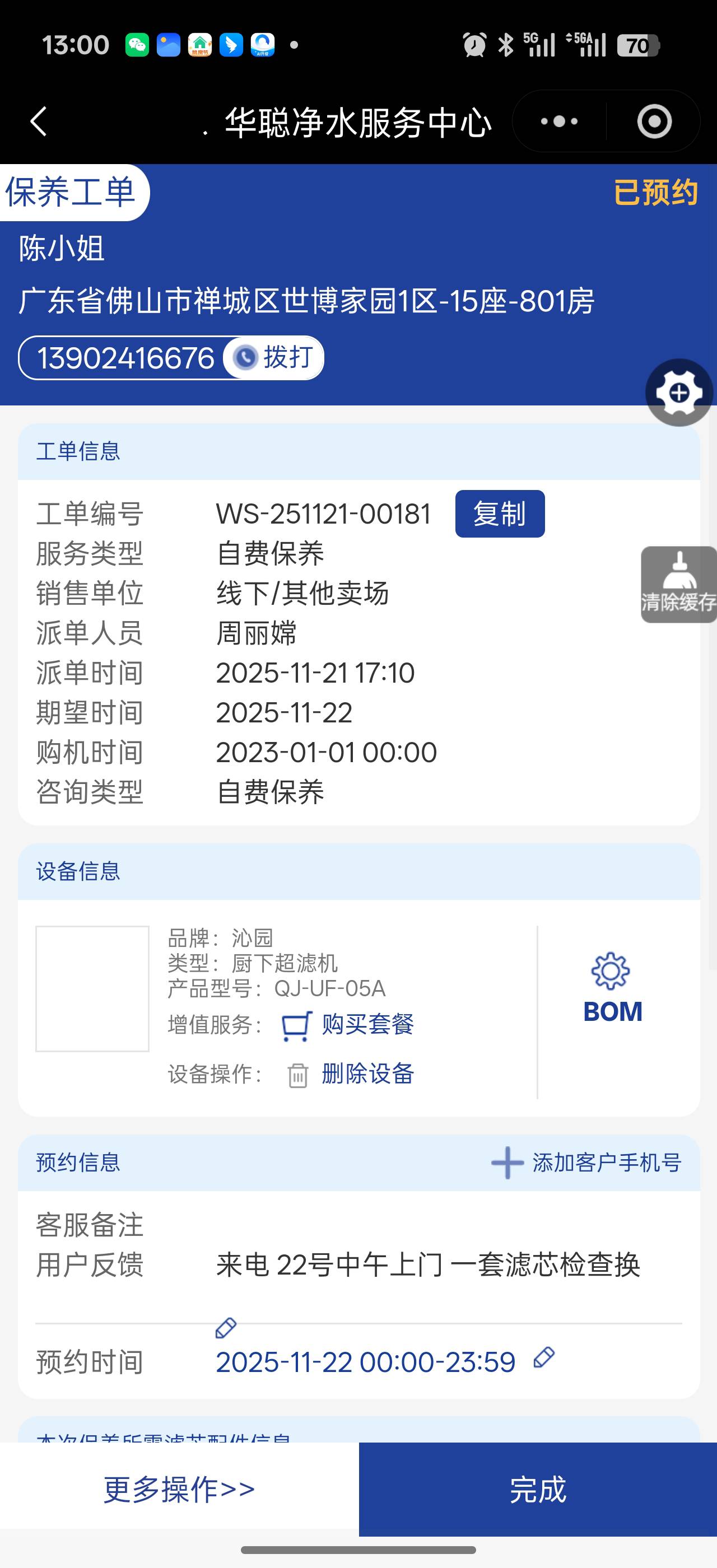Tap the floating gear-plus button
This screenshot has width=717, height=1568.
tap(679, 393)
